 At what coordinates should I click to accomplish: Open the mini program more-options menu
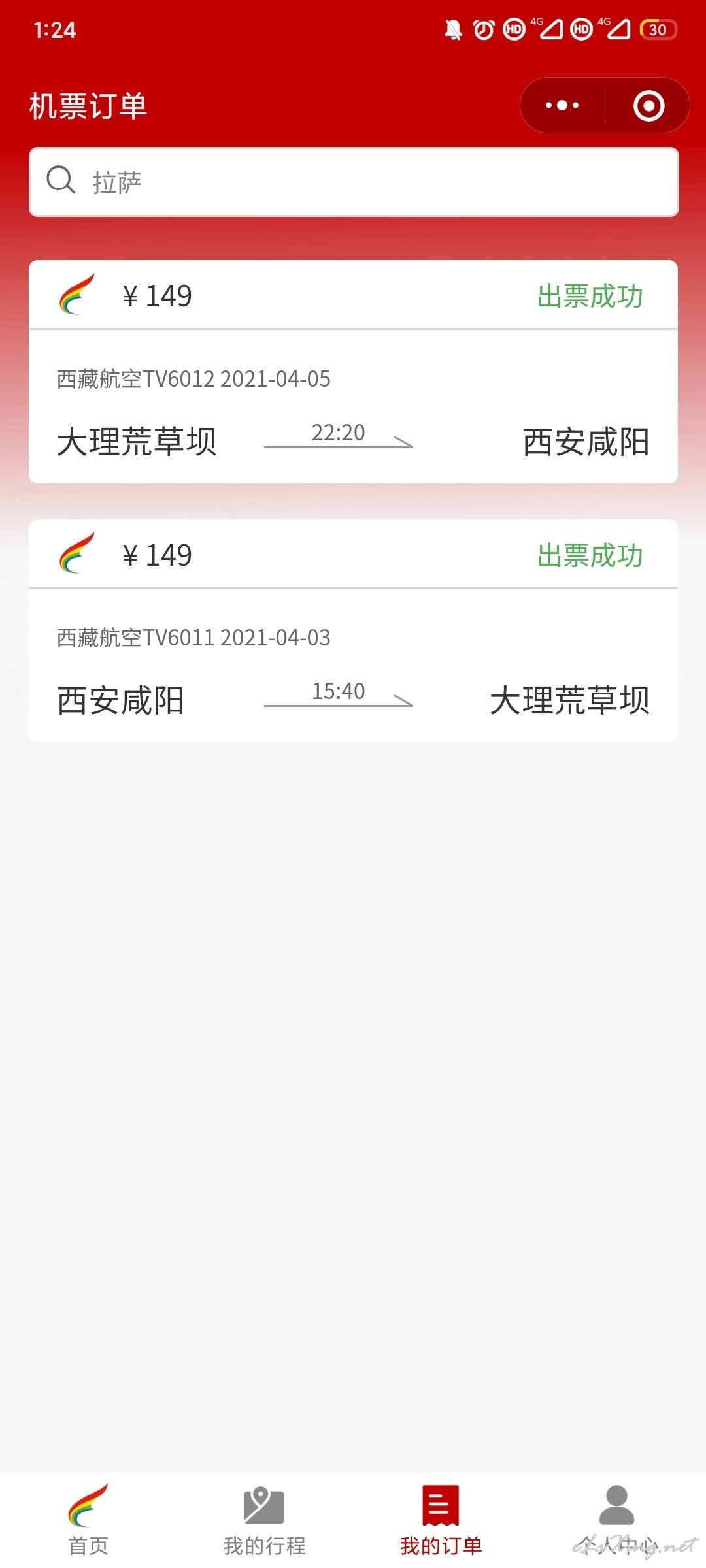click(x=562, y=105)
